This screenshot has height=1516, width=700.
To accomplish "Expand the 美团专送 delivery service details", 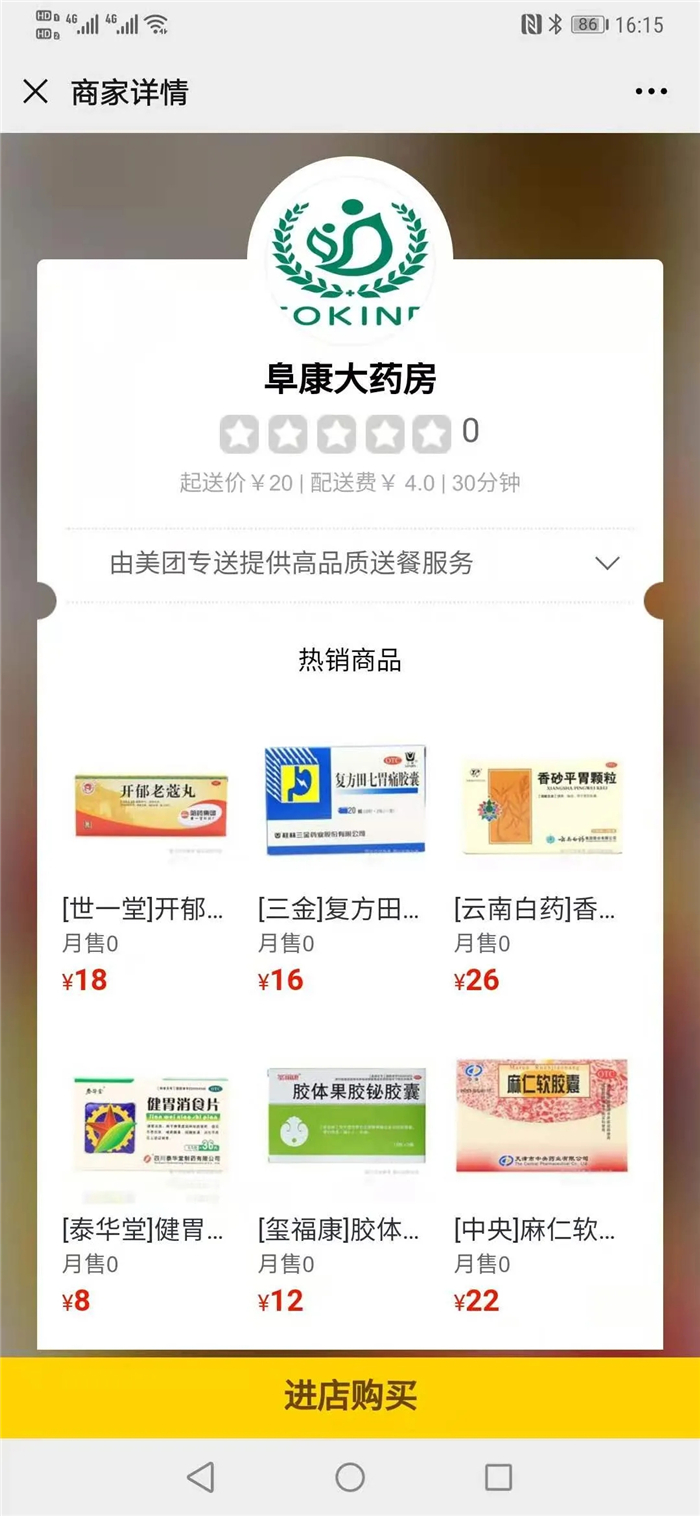I will pyautogui.click(x=607, y=563).
